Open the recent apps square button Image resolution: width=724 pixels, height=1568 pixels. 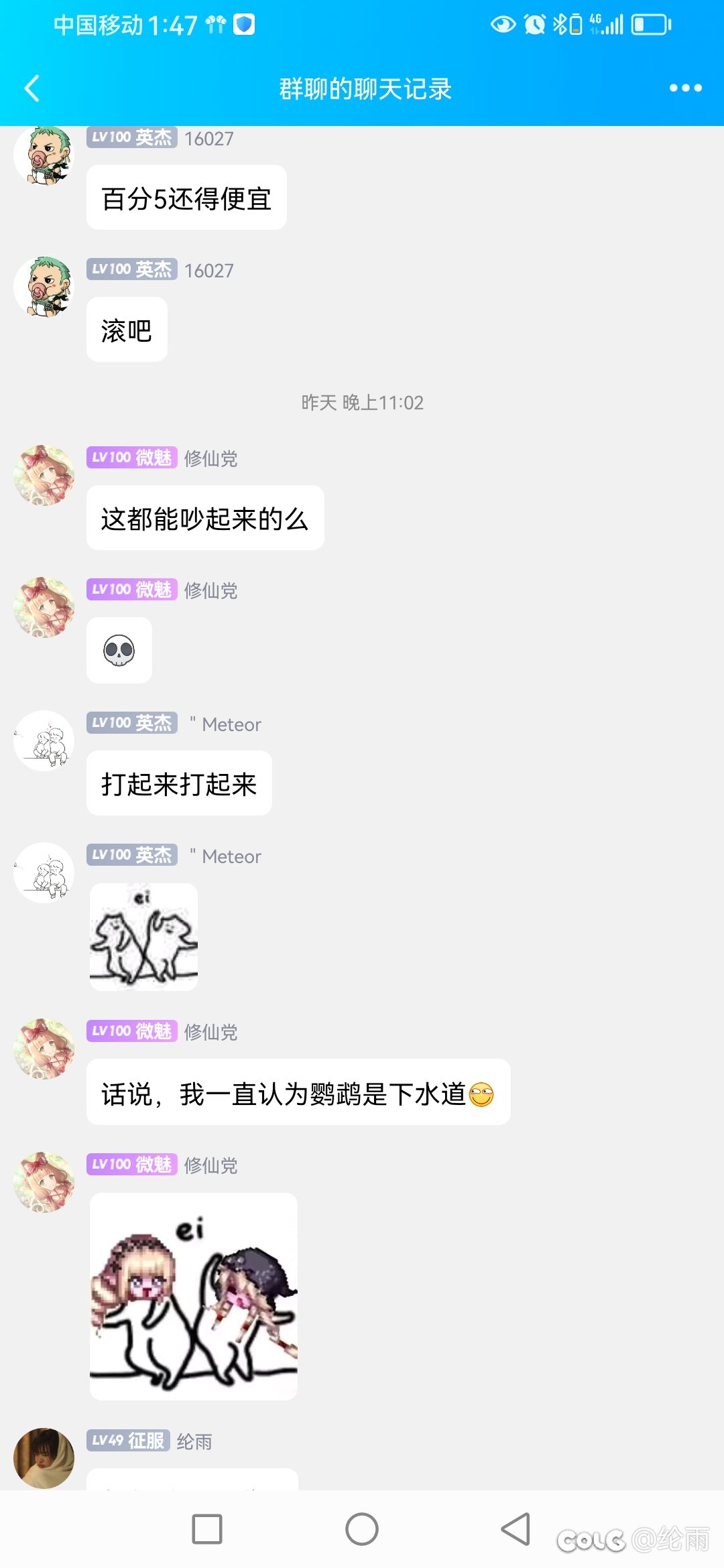[x=207, y=1529]
